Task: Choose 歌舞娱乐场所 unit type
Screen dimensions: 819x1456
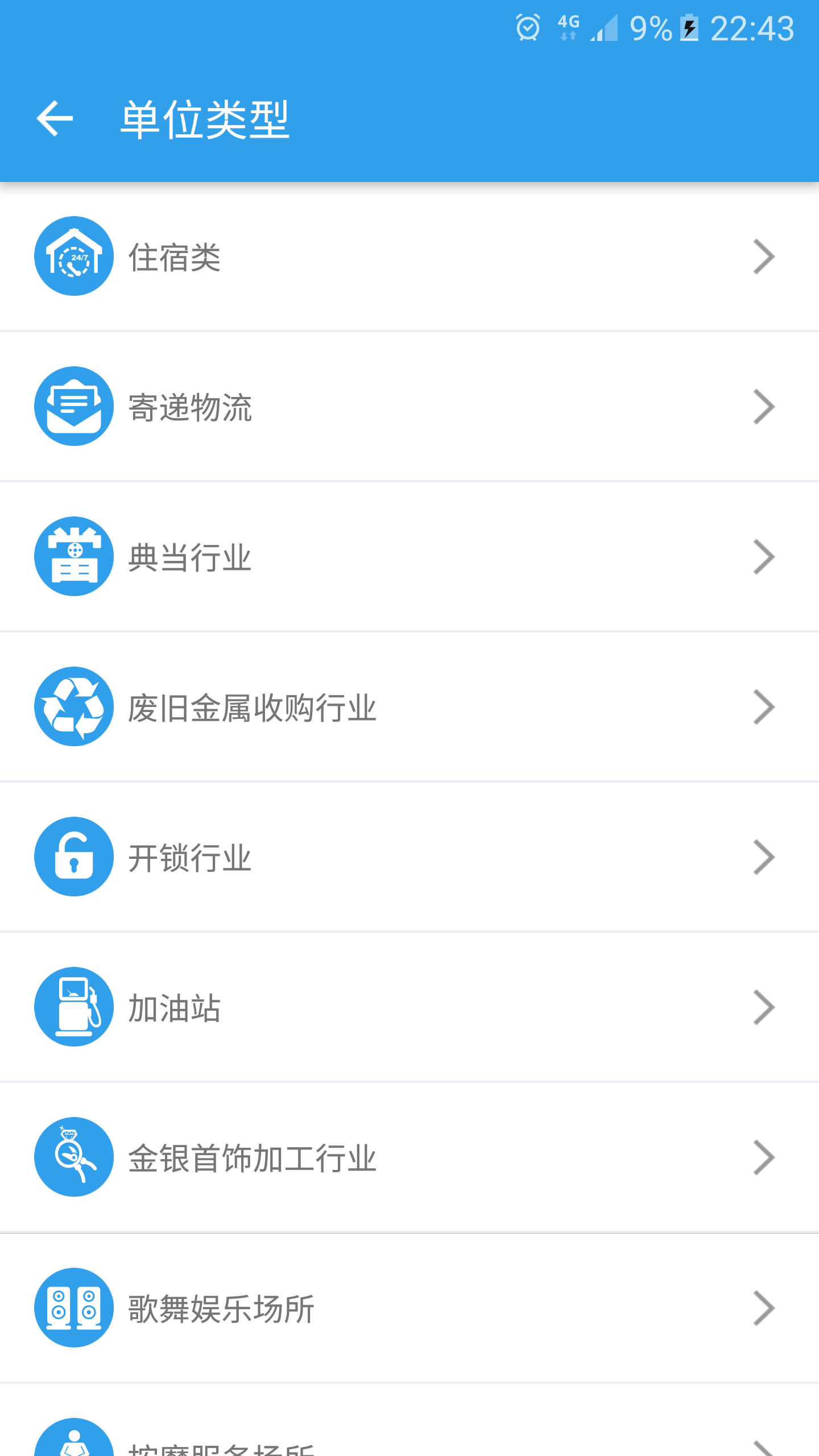Action: tap(409, 1308)
